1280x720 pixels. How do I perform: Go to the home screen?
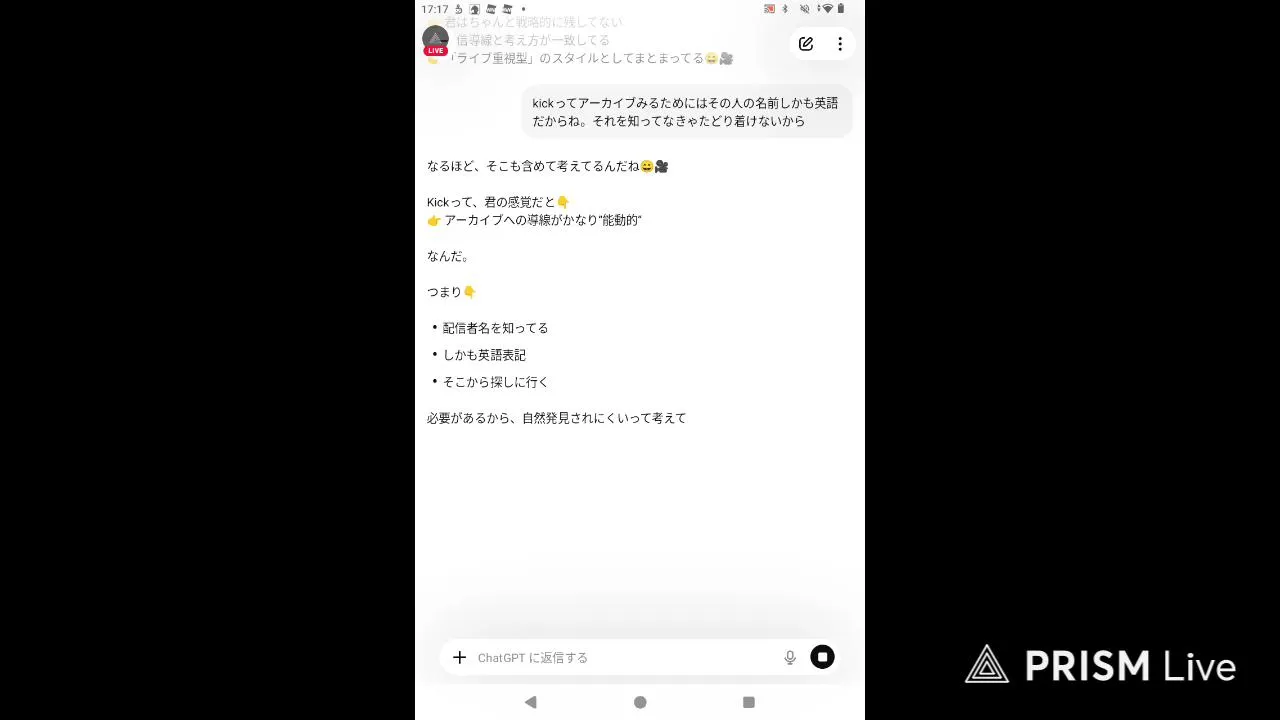click(x=640, y=702)
